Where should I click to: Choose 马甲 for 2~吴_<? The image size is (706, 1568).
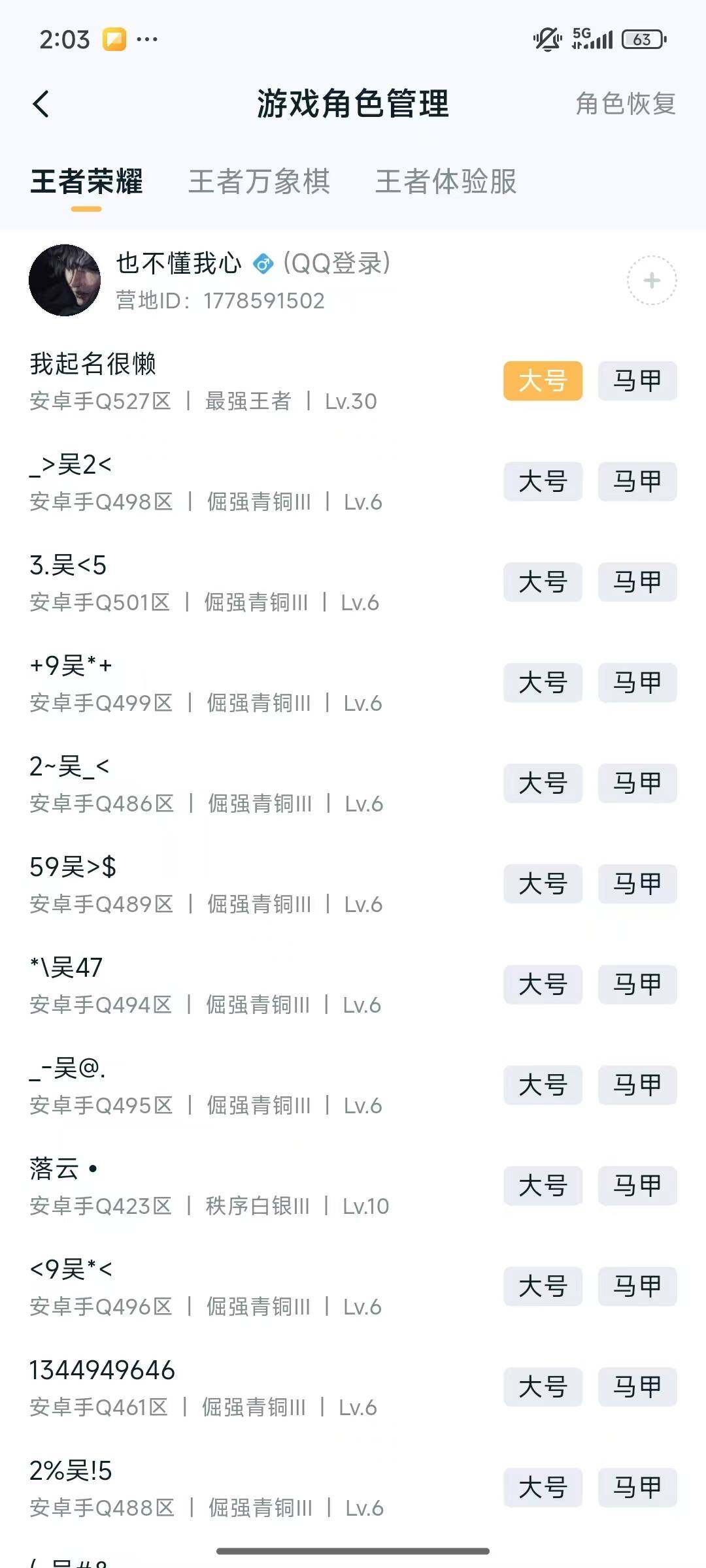point(637,783)
